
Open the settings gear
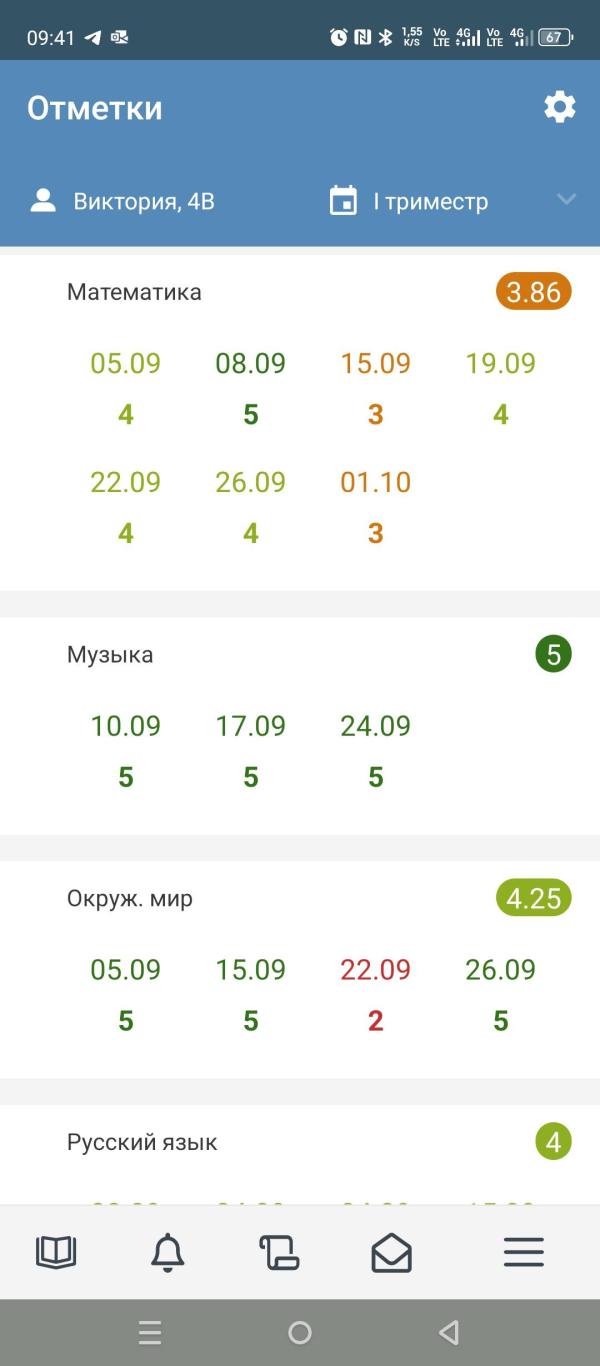pyautogui.click(x=559, y=107)
